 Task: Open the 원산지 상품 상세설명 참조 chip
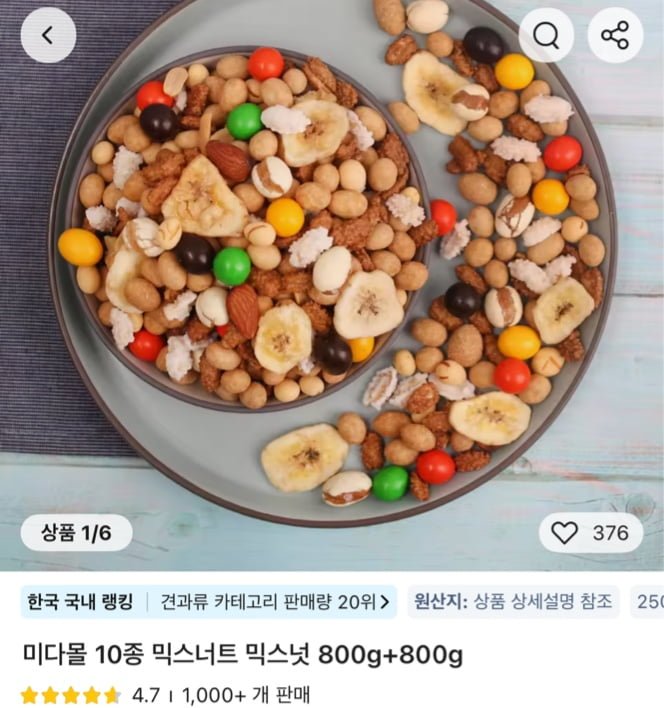pos(512,601)
